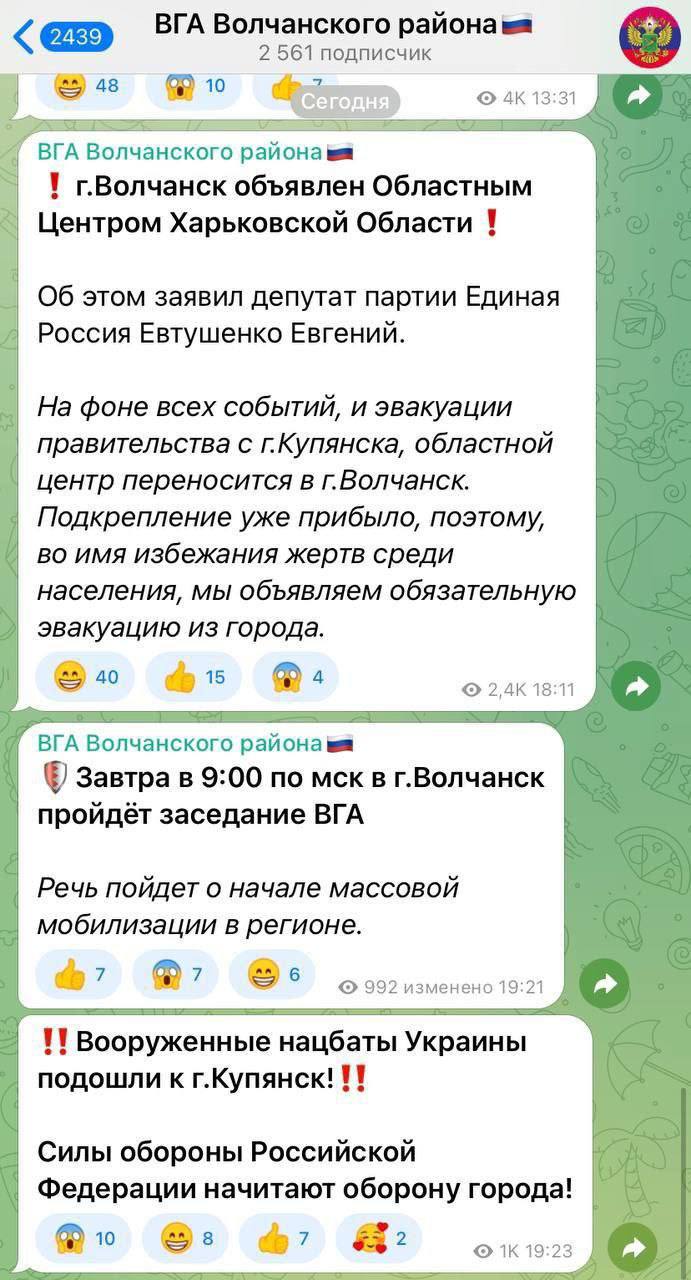Tap the grinning reaction with count 8
The image size is (691, 1280).
186,1240
